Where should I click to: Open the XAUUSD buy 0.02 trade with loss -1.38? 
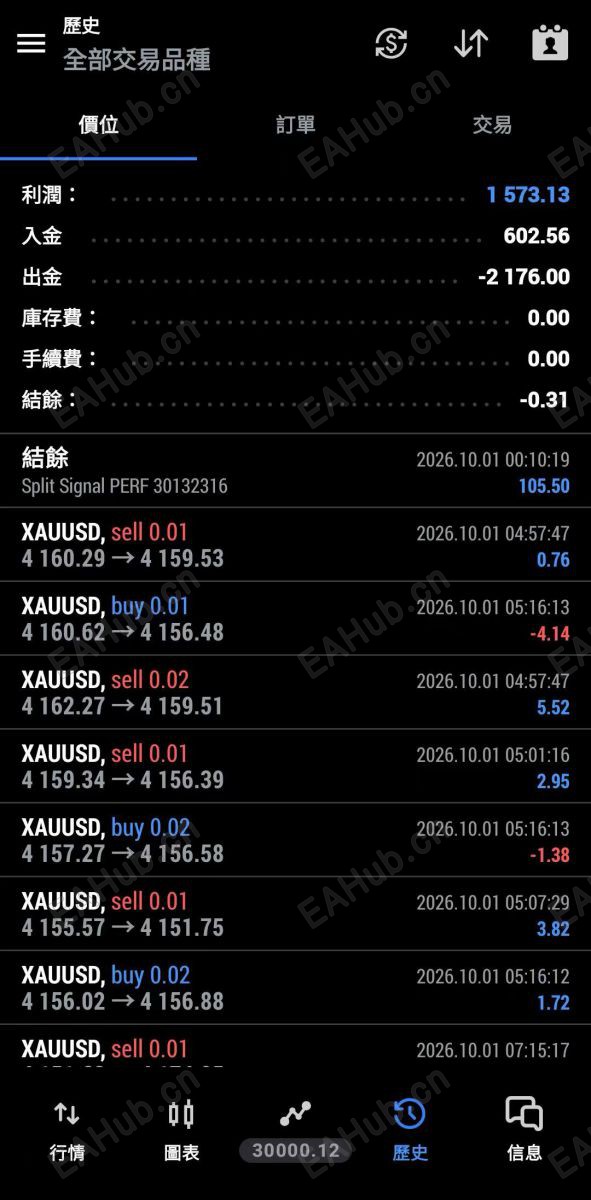click(x=295, y=840)
